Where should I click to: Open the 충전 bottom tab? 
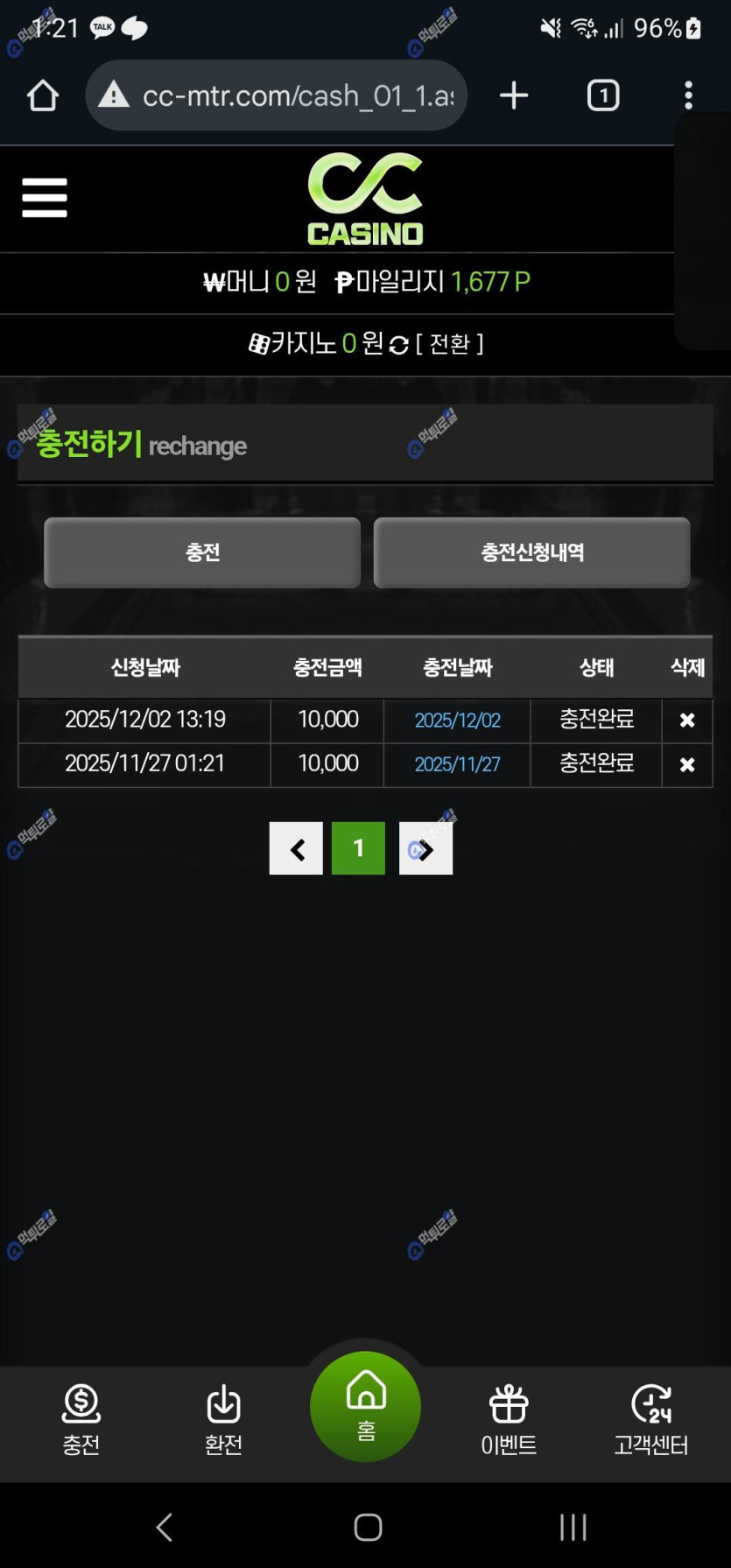tap(81, 1420)
